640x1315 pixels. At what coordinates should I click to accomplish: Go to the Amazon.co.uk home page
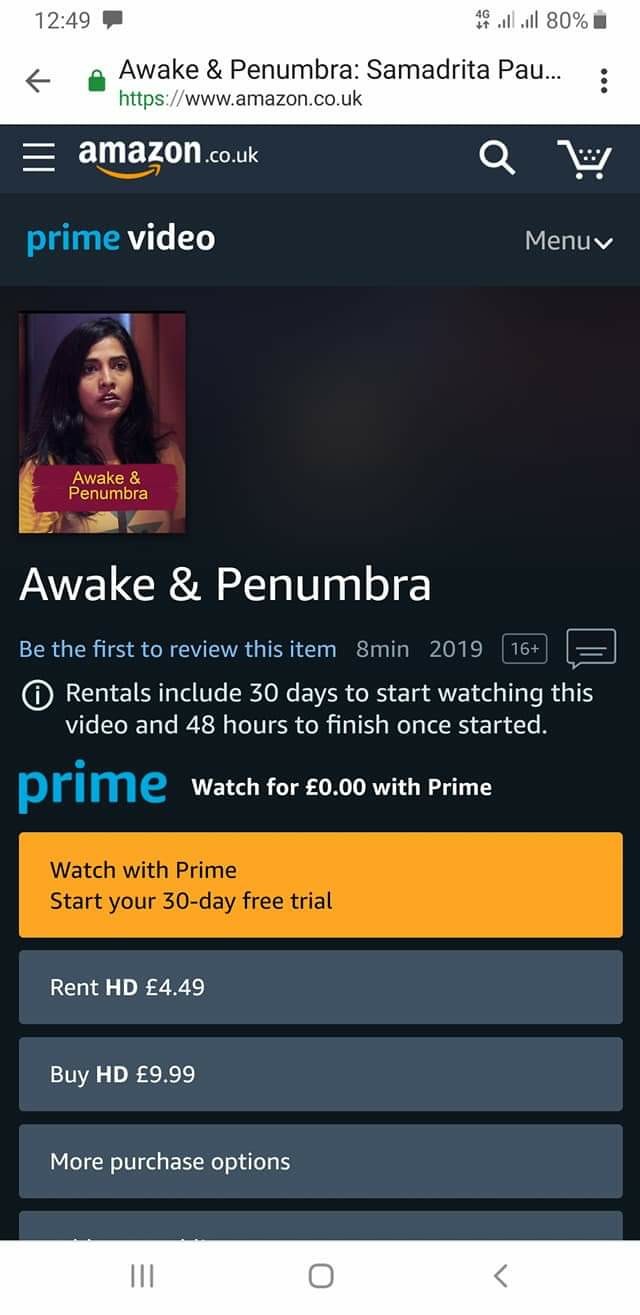pos(167,155)
